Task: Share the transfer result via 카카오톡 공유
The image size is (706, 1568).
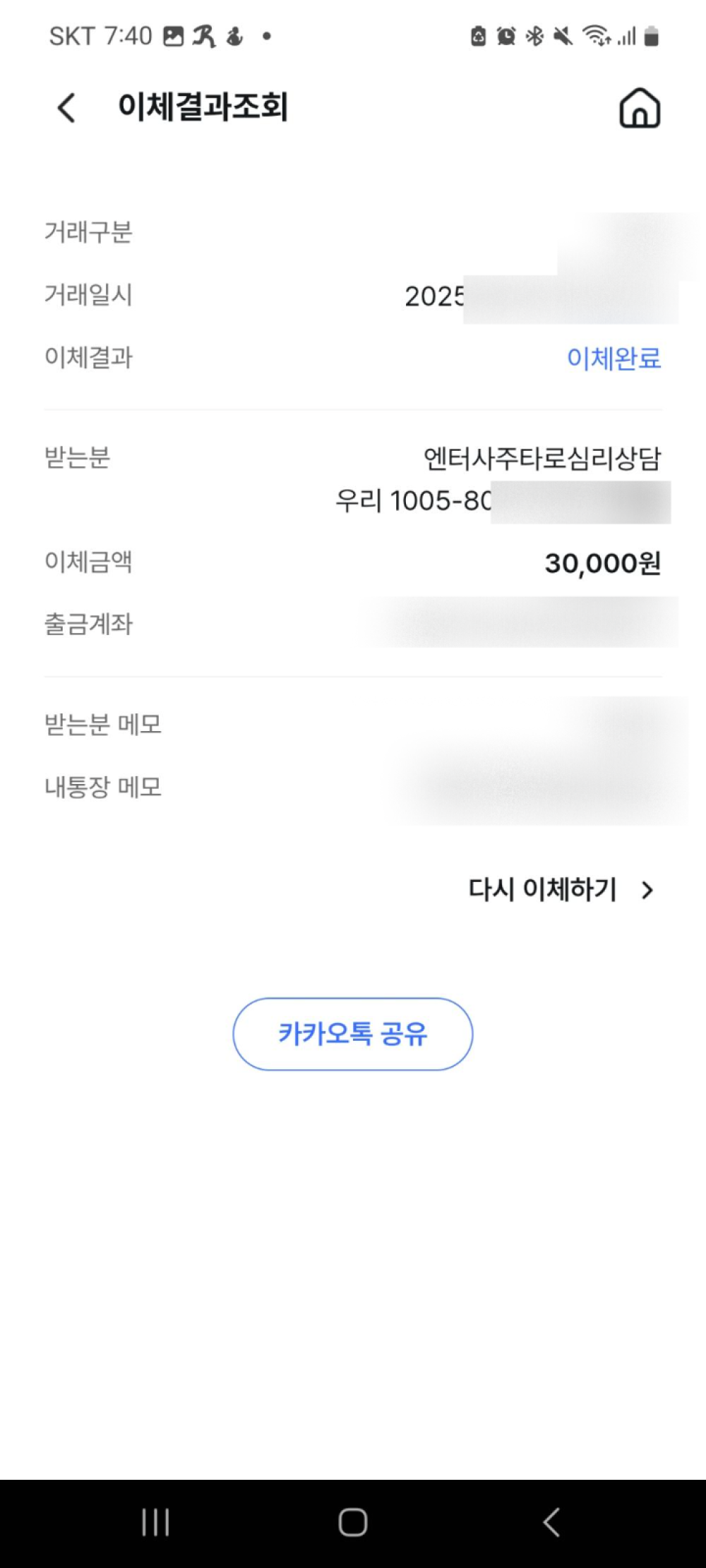Action: tap(352, 1034)
